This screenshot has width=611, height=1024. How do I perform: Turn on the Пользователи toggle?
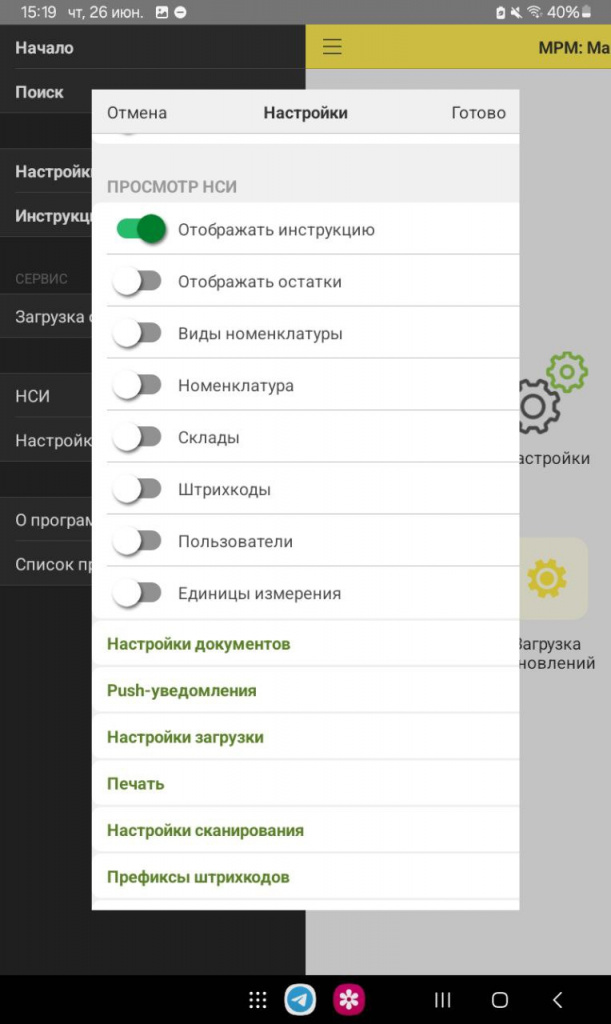click(136, 541)
